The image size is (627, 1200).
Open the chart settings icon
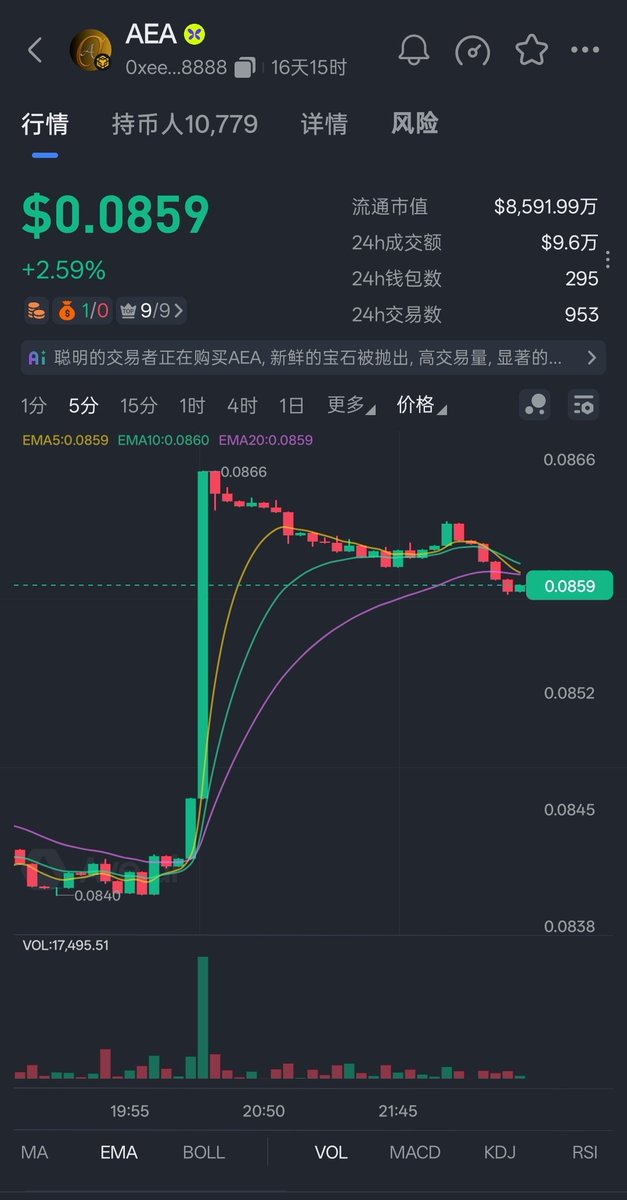tap(584, 405)
